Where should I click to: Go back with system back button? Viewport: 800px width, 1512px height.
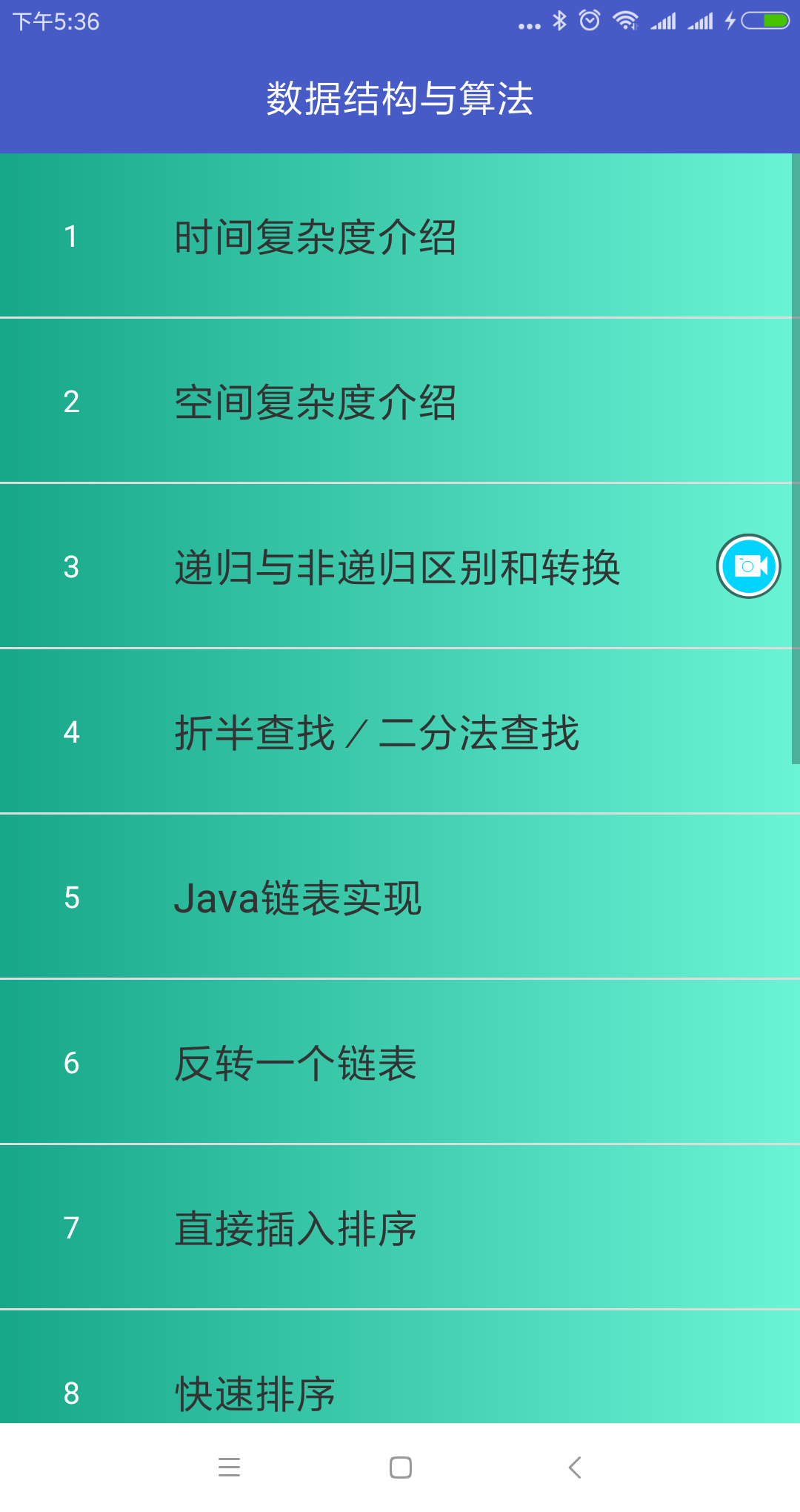[x=575, y=1468]
